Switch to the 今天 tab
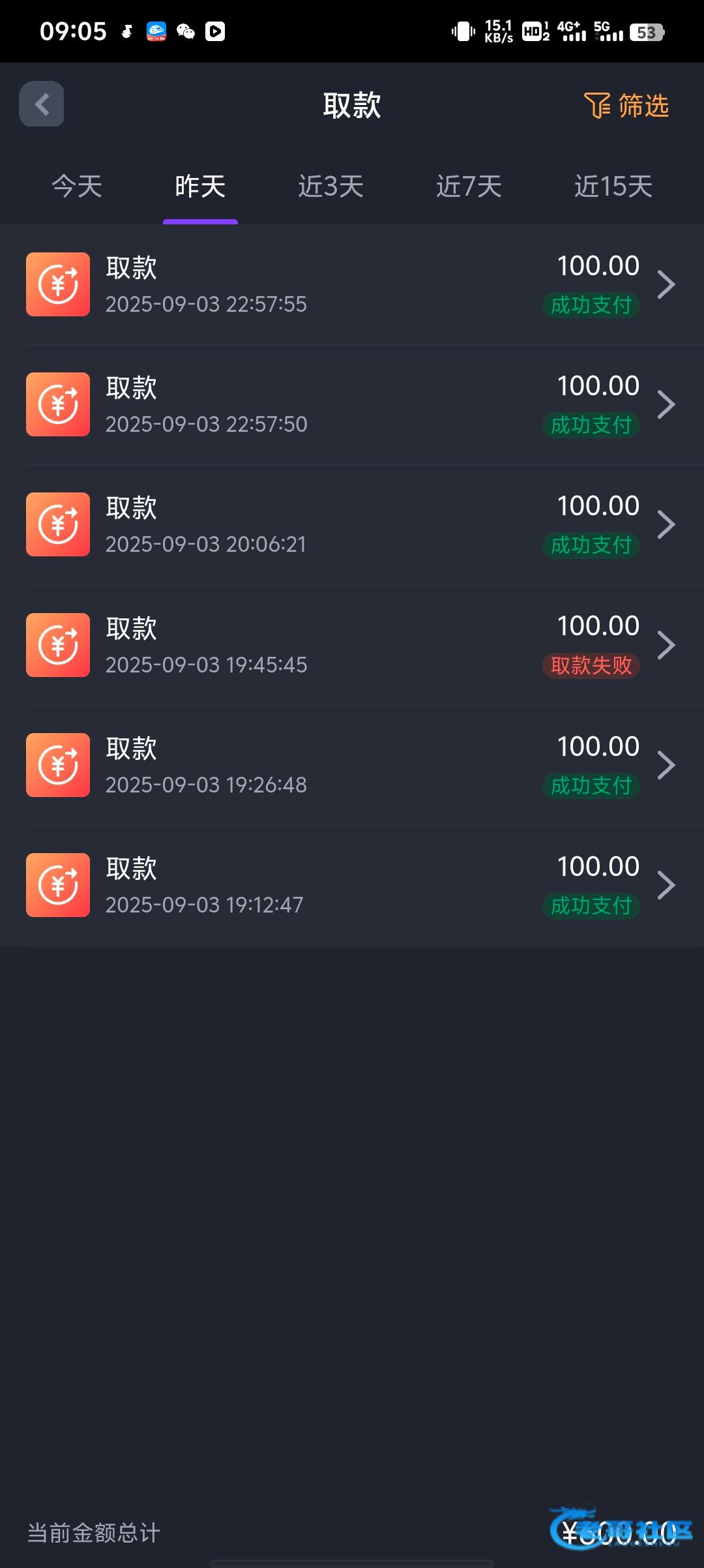Viewport: 704px width, 1568px height. (77, 187)
